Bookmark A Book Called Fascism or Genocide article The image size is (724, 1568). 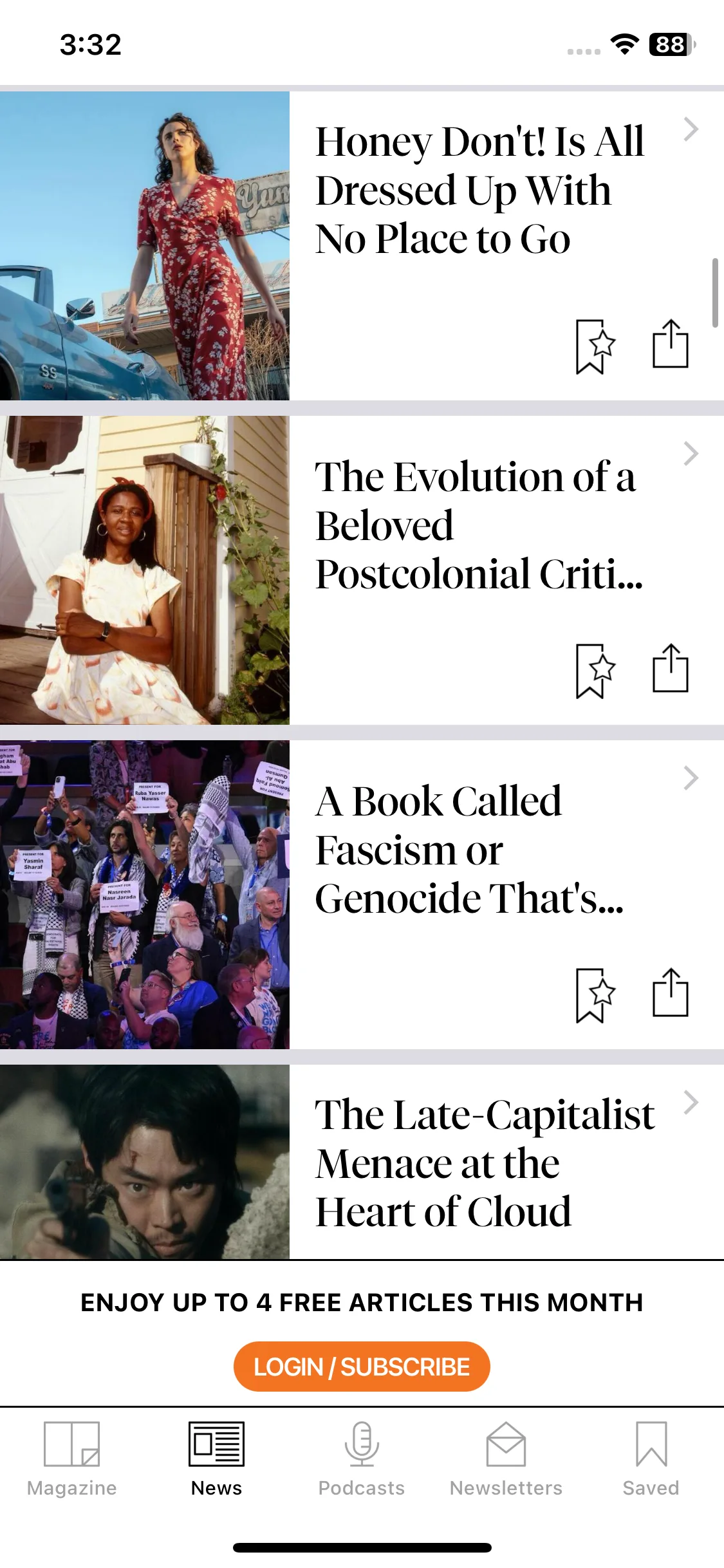point(595,995)
